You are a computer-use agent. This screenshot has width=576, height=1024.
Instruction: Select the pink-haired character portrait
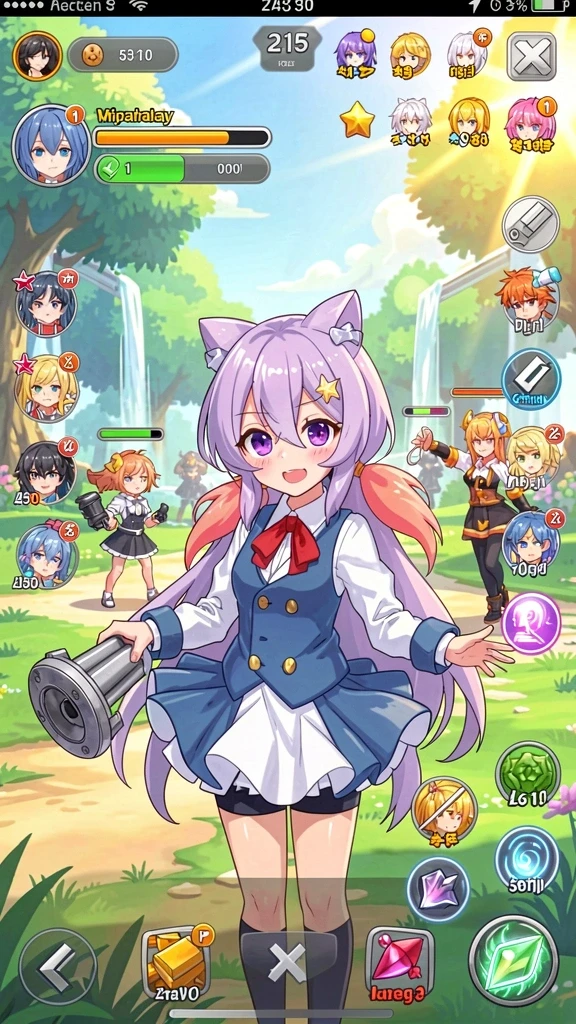pyautogui.click(x=531, y=124)
